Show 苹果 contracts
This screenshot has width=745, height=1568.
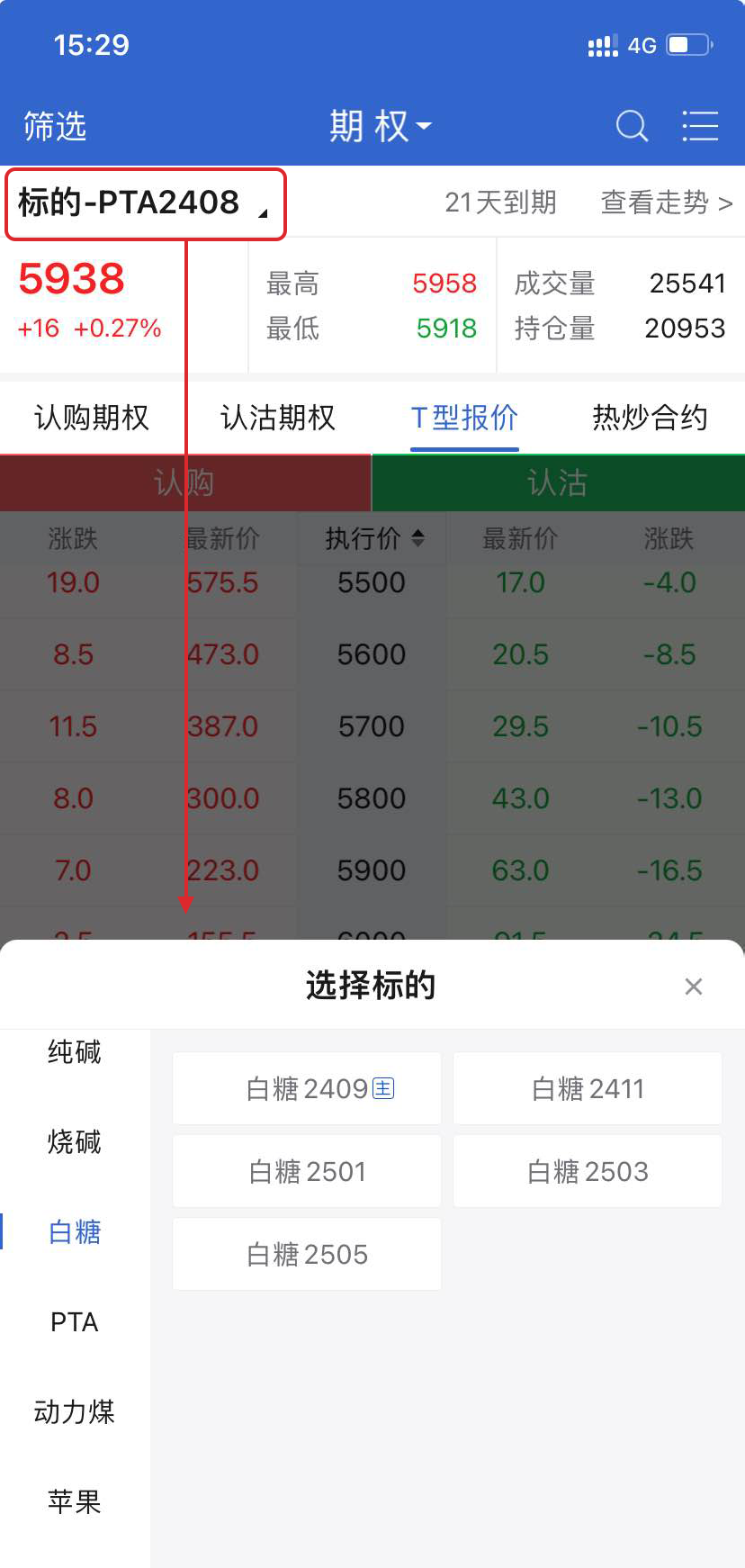[x=75, y=1502]
